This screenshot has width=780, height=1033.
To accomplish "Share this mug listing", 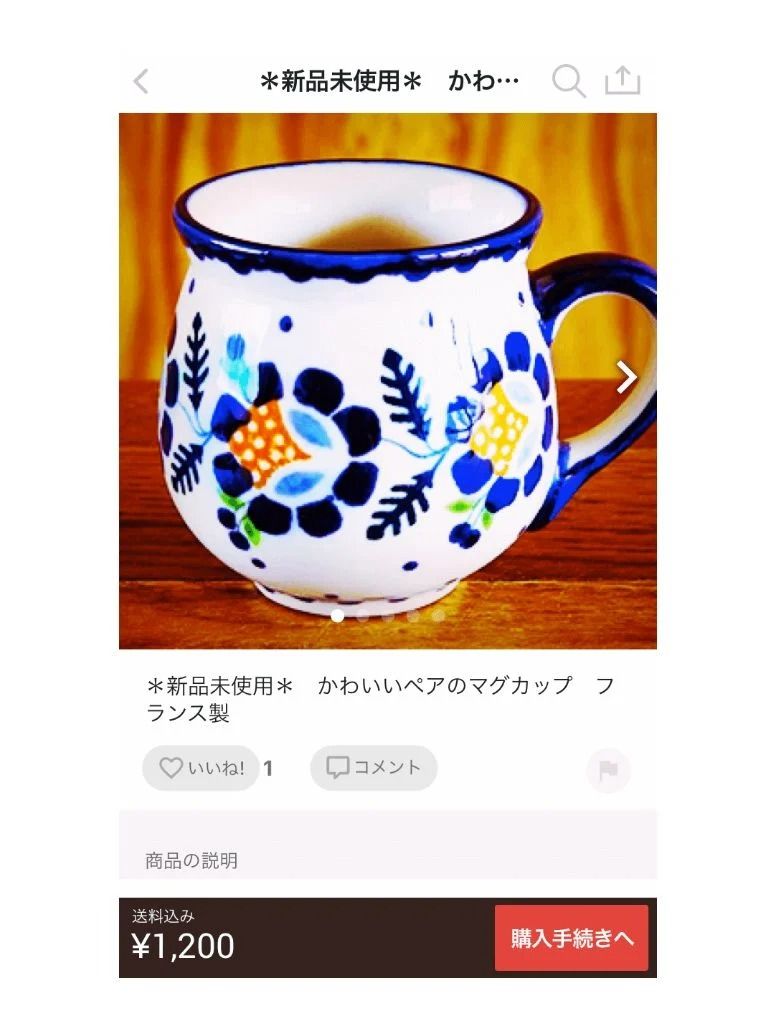I will (622, 80).
